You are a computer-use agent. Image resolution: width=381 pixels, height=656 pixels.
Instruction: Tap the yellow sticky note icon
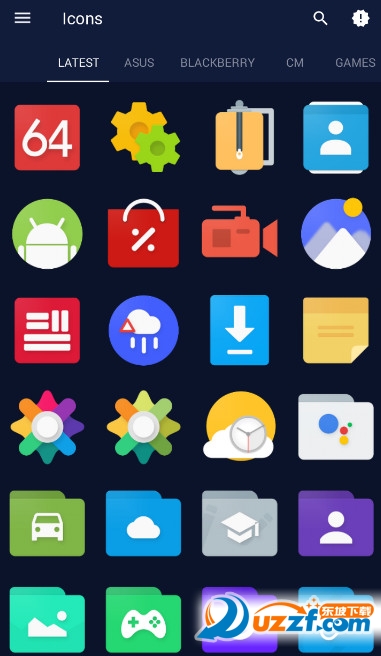click(x=336, y=330)
